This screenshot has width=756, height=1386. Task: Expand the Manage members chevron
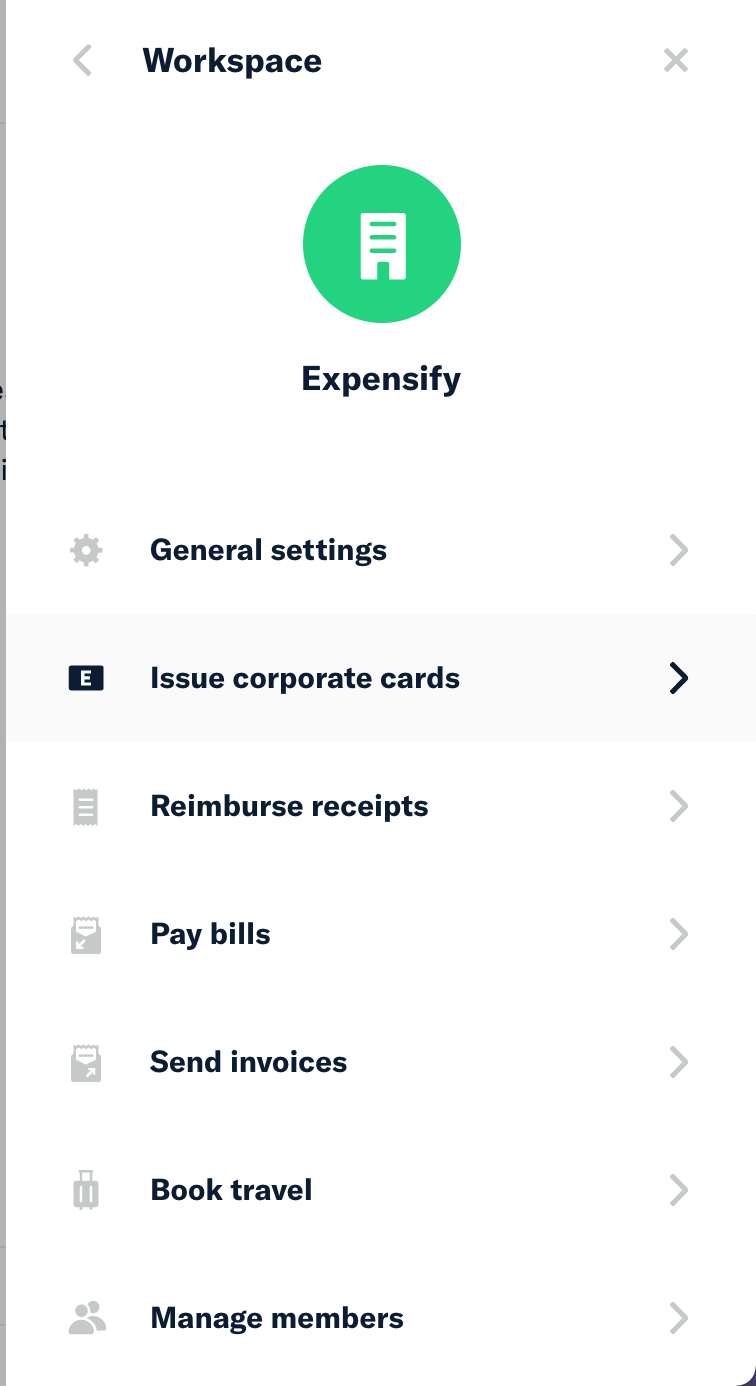679,1318
